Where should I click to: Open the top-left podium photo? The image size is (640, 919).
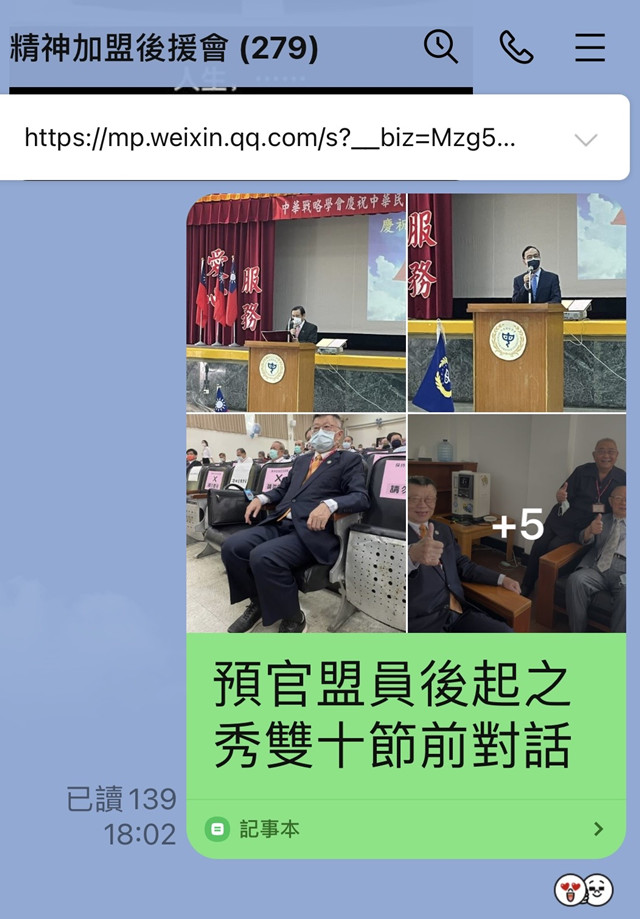(x=296, y=303)
